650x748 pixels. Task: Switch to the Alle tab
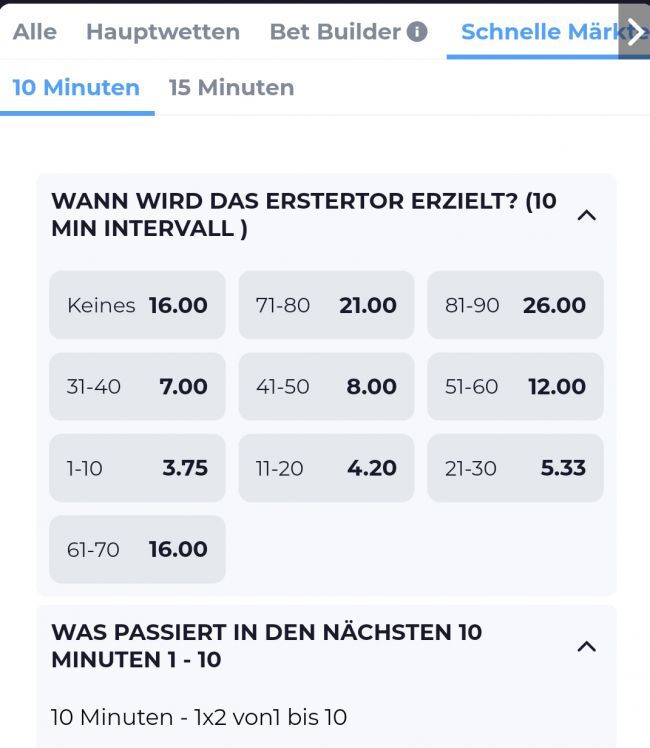(34, 32)
